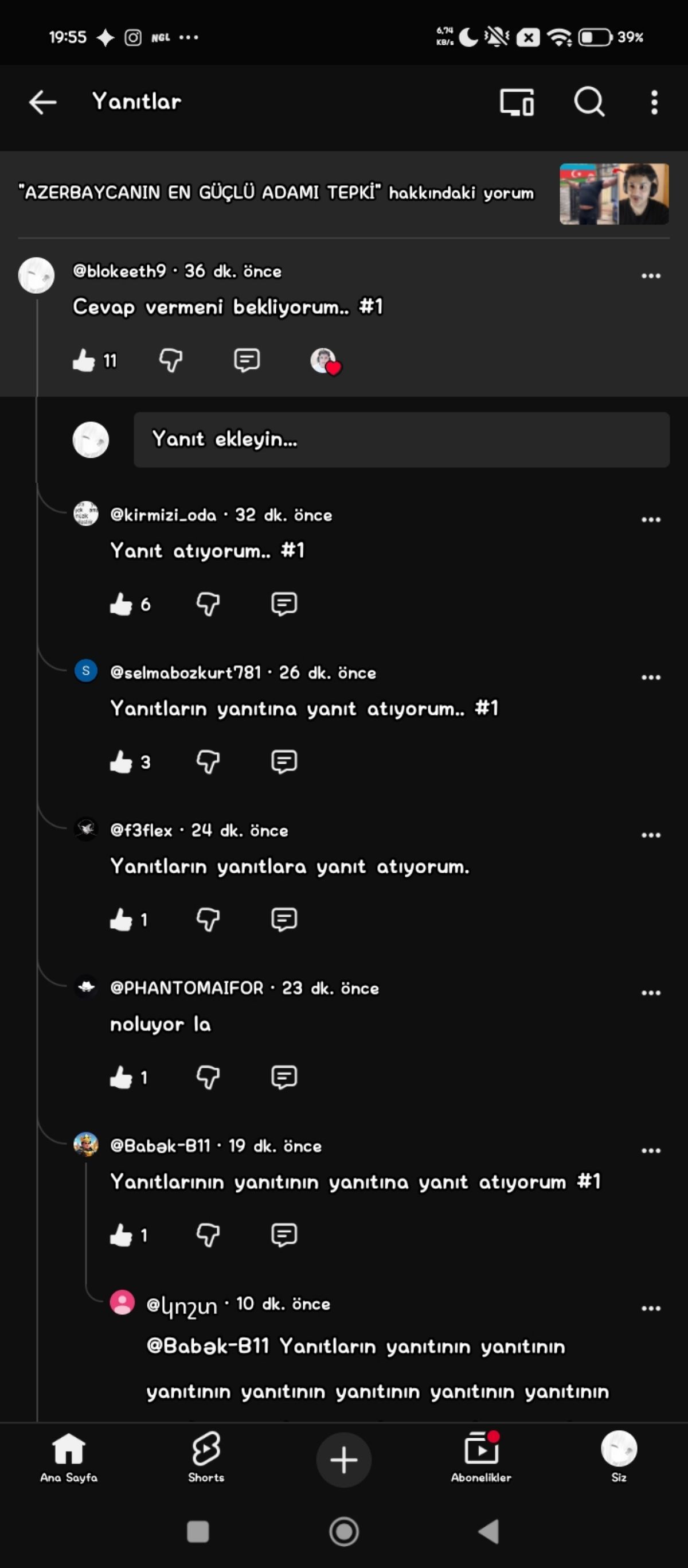Open the three-dot overflow menu in app bar

click(x=654, y=102)
